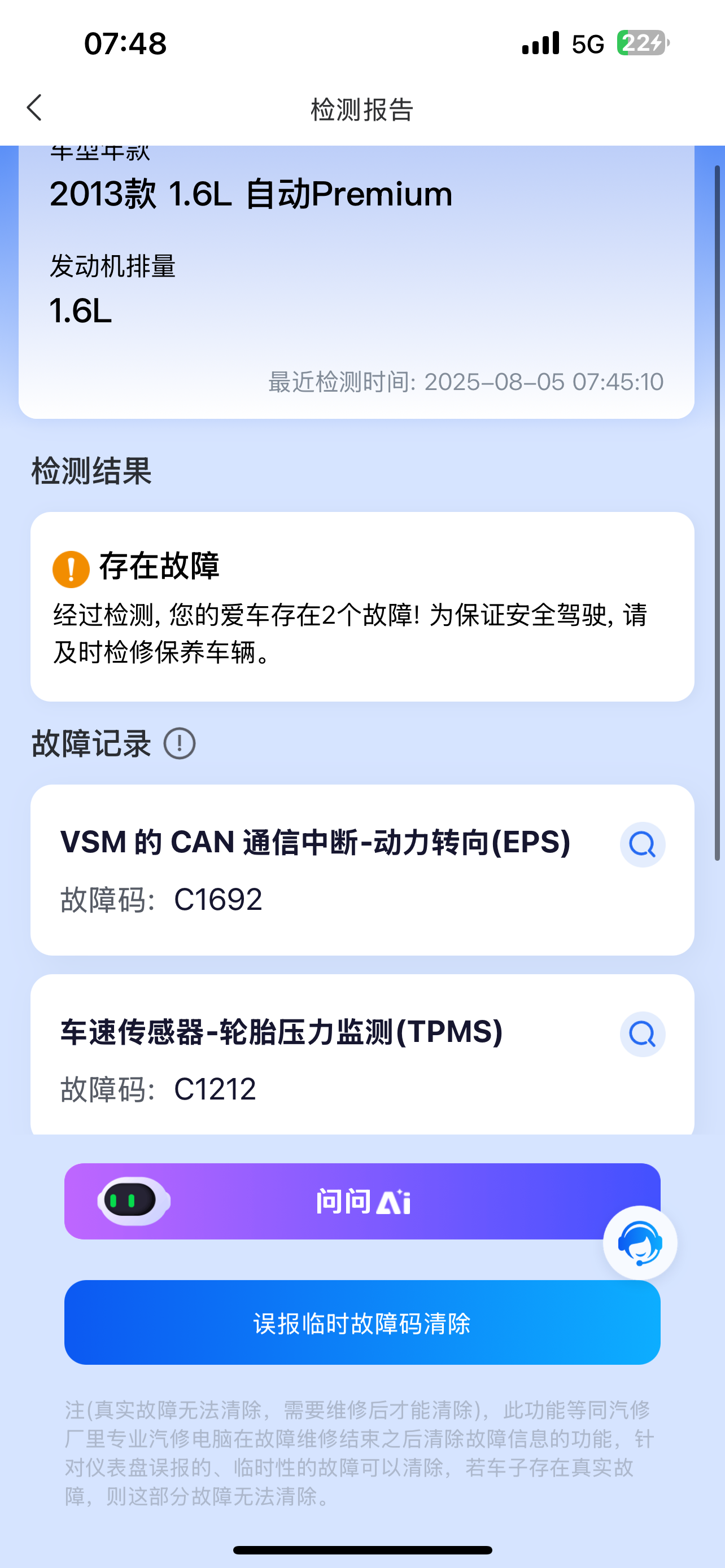Open the customer service headset bubble
The width and height of the screenshot is (725, 1568).
pos(640,1243)
